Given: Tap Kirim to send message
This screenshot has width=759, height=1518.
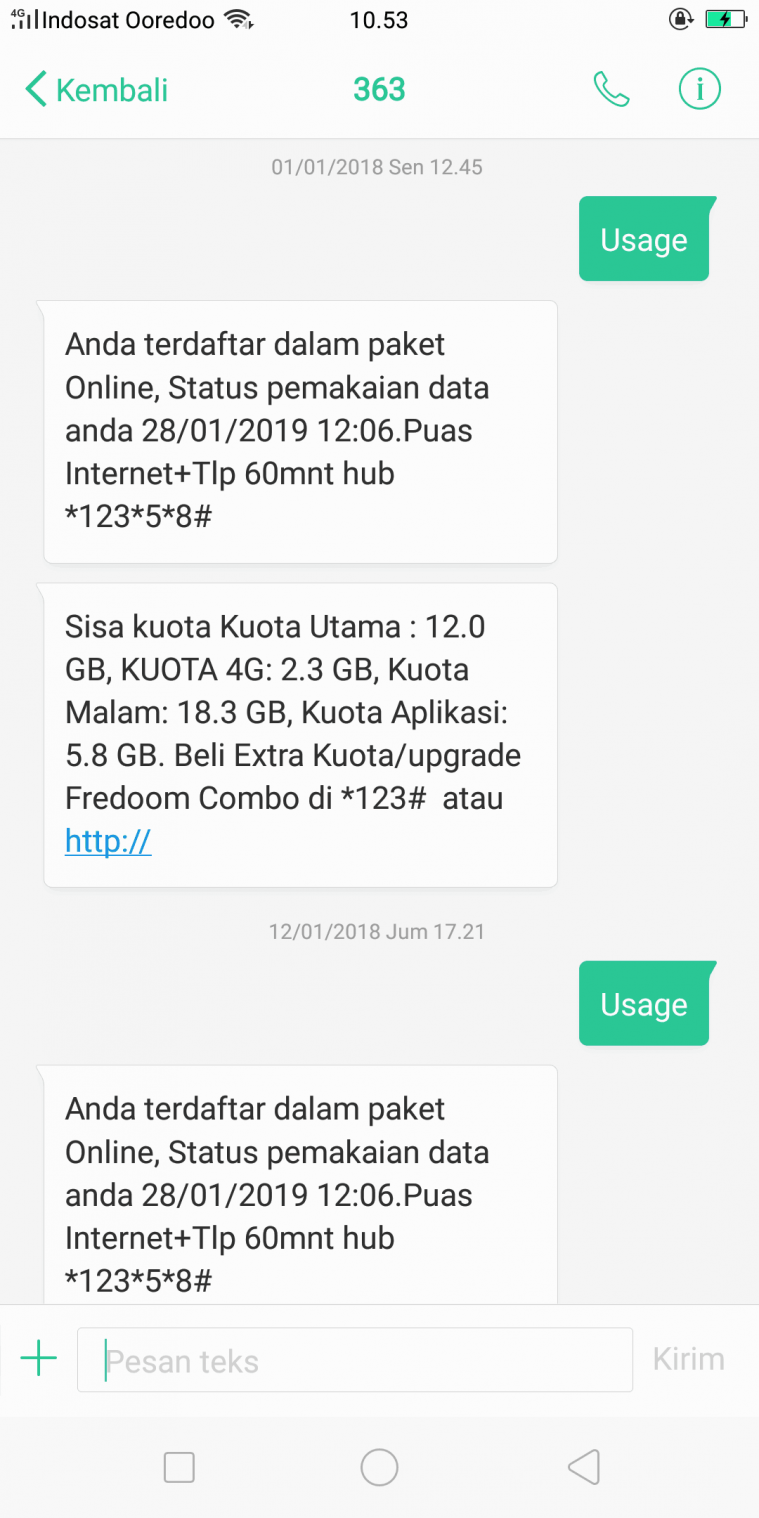Looking at the screenshot, I should point(688,1359).
